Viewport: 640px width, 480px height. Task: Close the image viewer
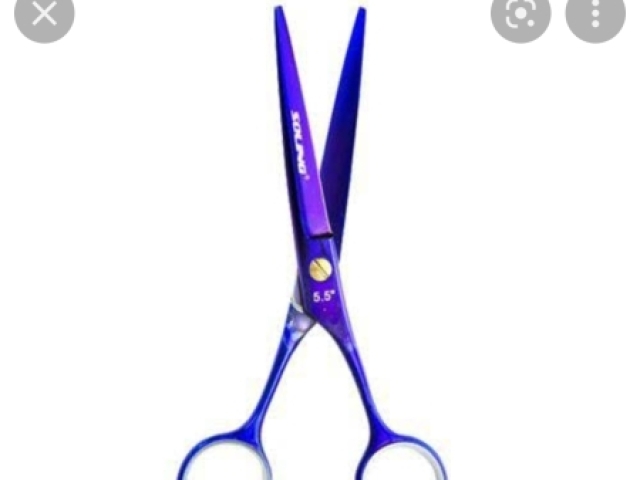(44, 13)
